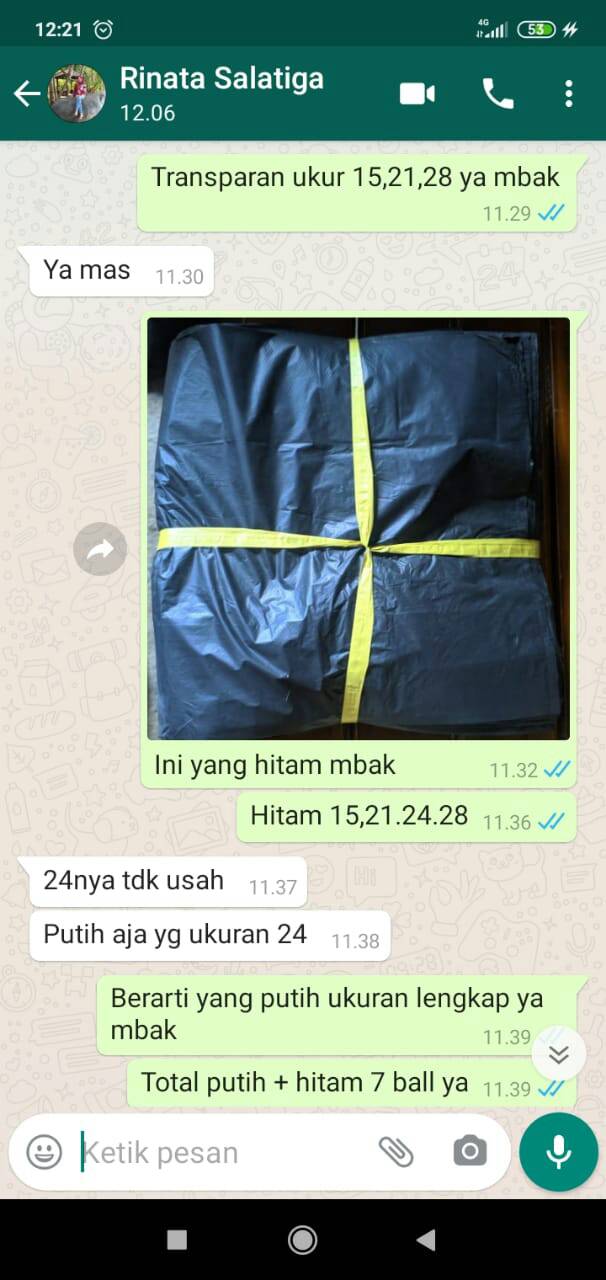Viewport: 606px width, 1280px height.
Task: Go back to the chat list
Action: coord(26,94)
